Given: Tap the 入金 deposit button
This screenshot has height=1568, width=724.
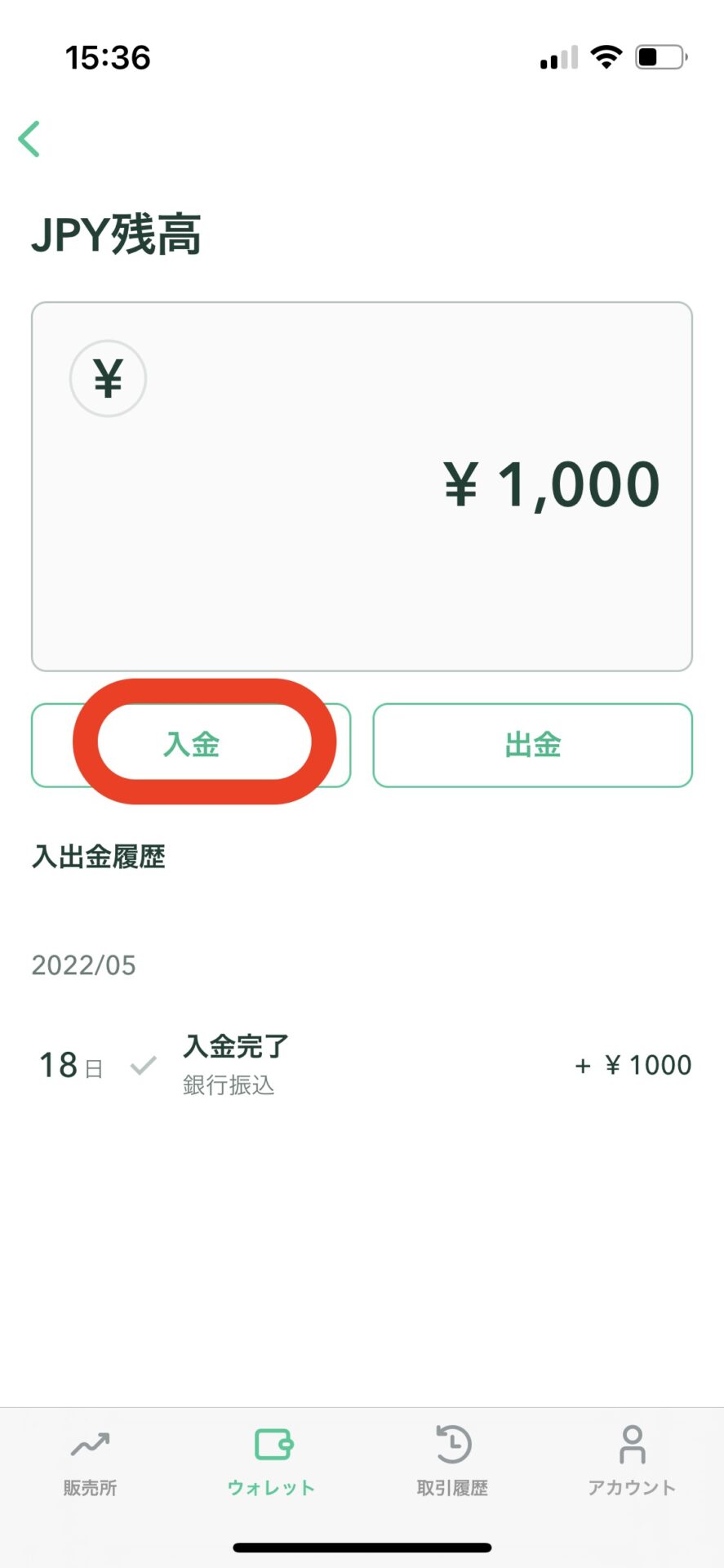Looking at the screenshot, I should (x=192, y=745).
